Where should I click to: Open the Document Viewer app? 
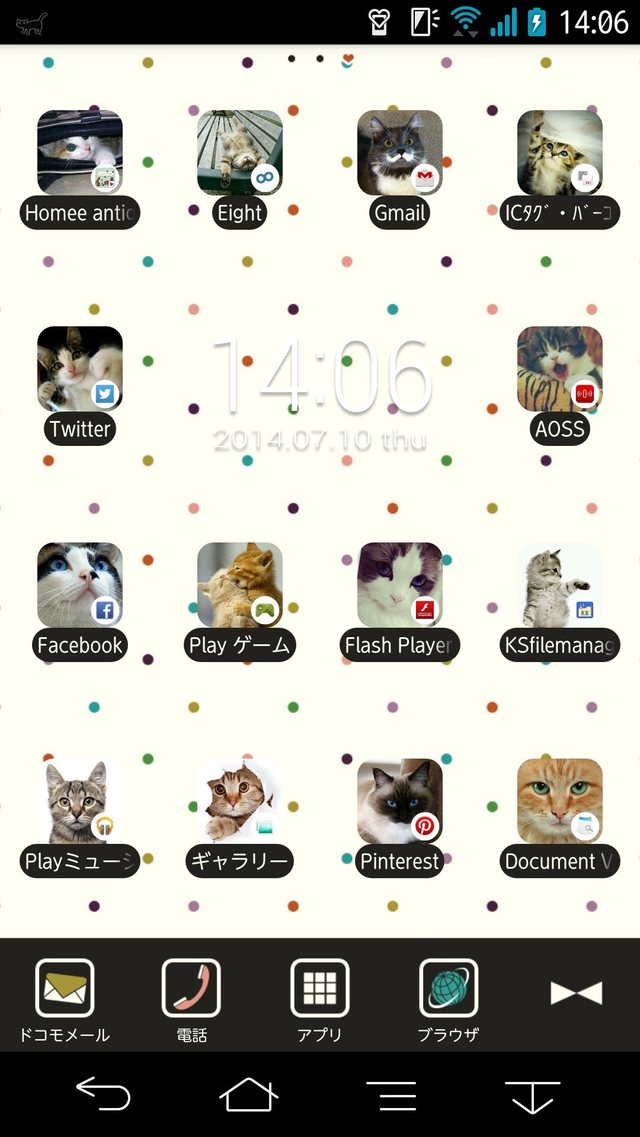point(560,801)
